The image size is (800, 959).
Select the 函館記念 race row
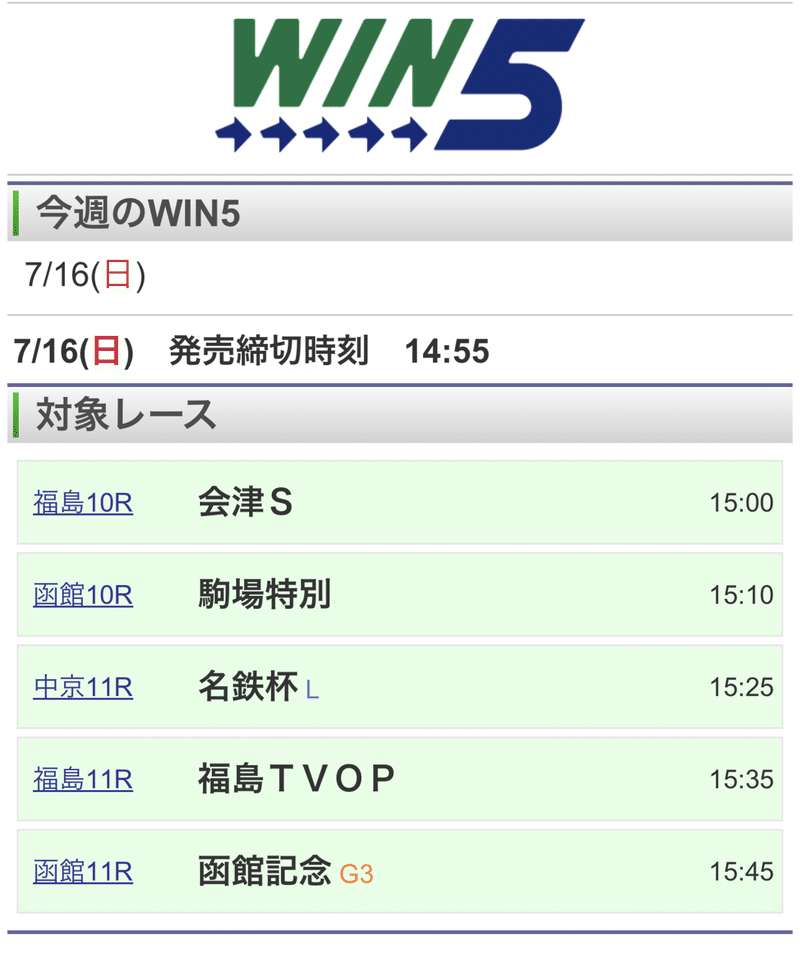pyautogui.click(x=400, y=871)
